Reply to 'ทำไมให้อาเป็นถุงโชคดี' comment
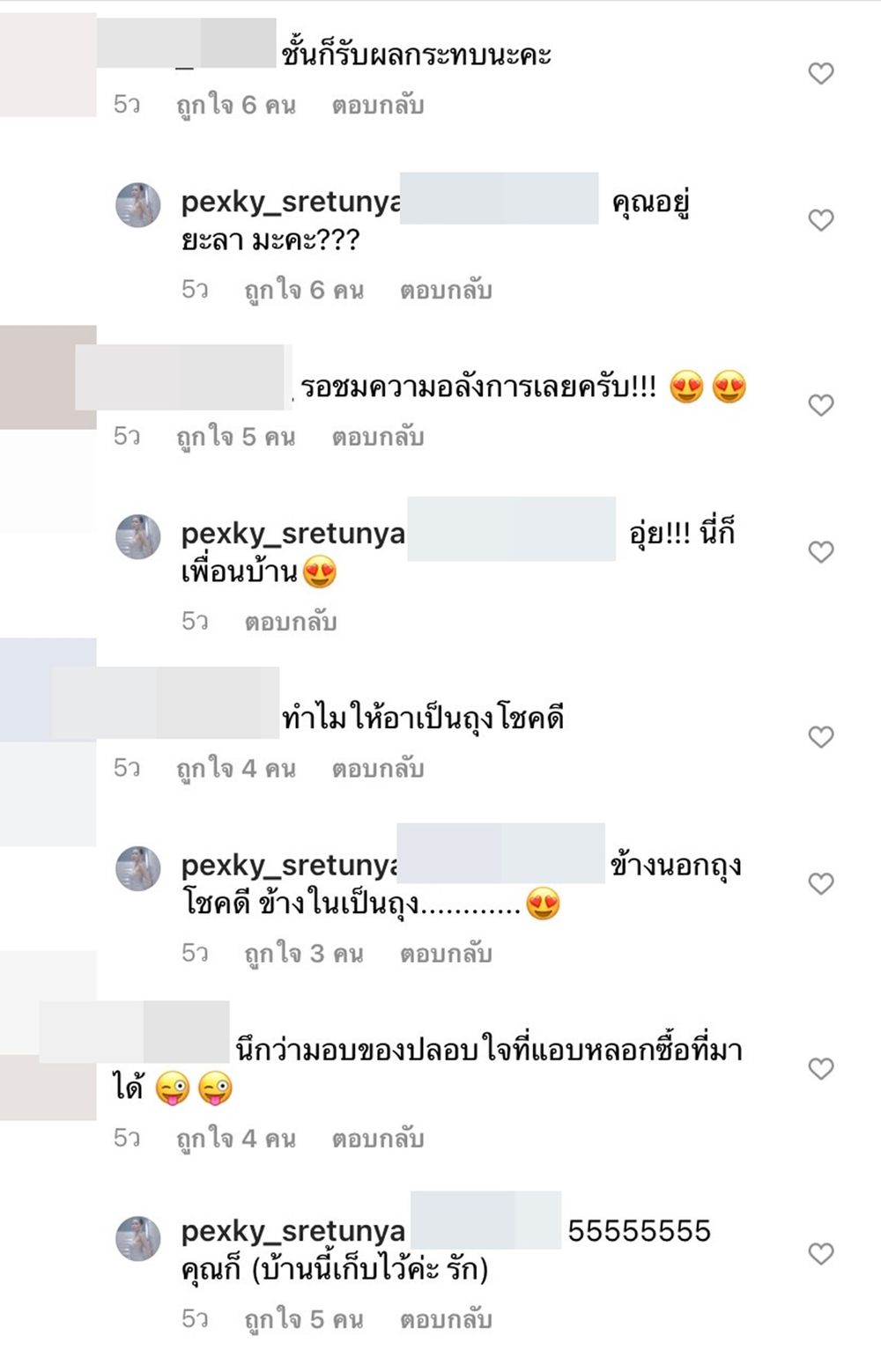 pyautogui.click(x=378, y=769)
